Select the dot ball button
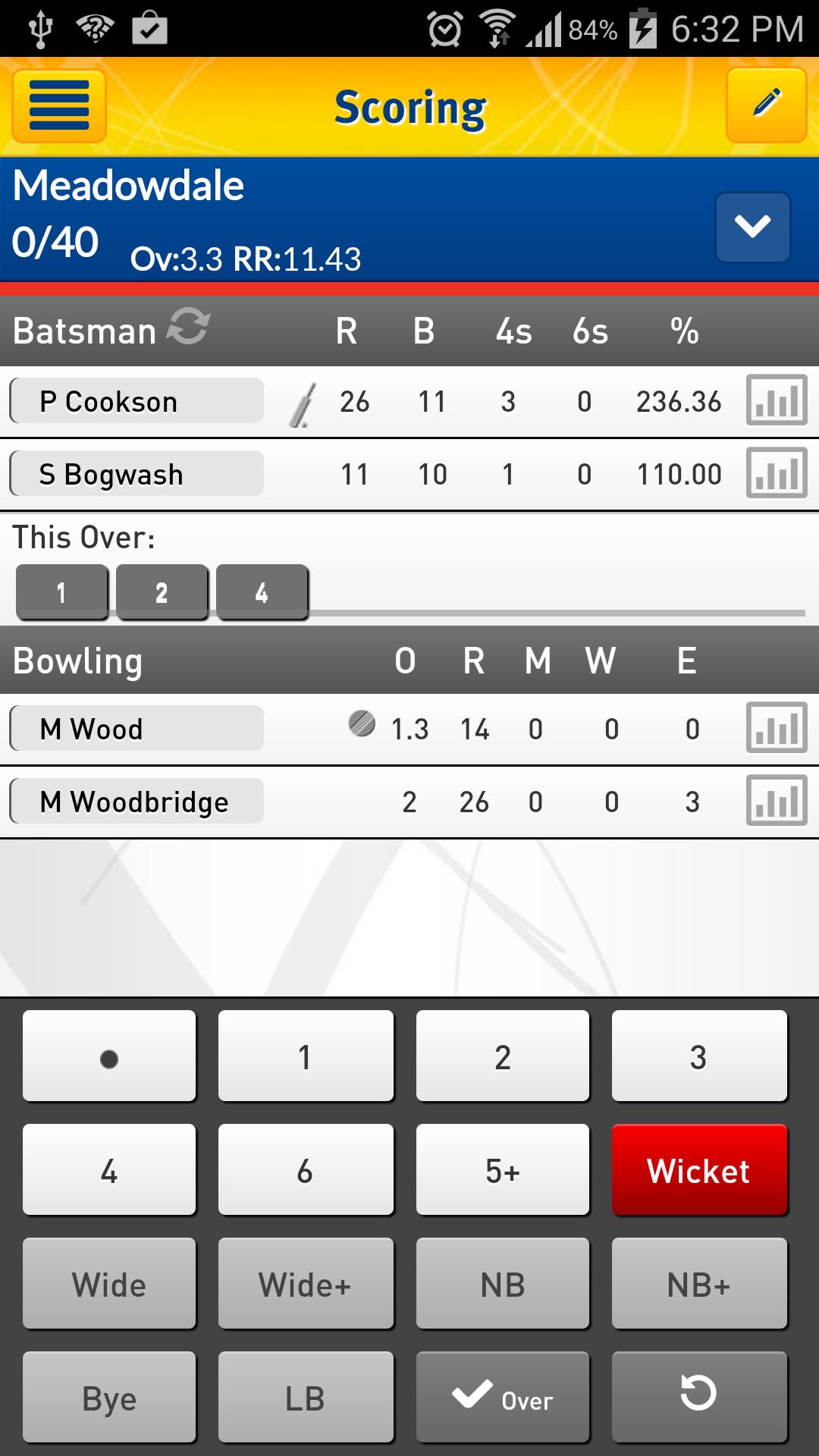The height and width of the screenshot is (1456, 819). click(108, 1056)
